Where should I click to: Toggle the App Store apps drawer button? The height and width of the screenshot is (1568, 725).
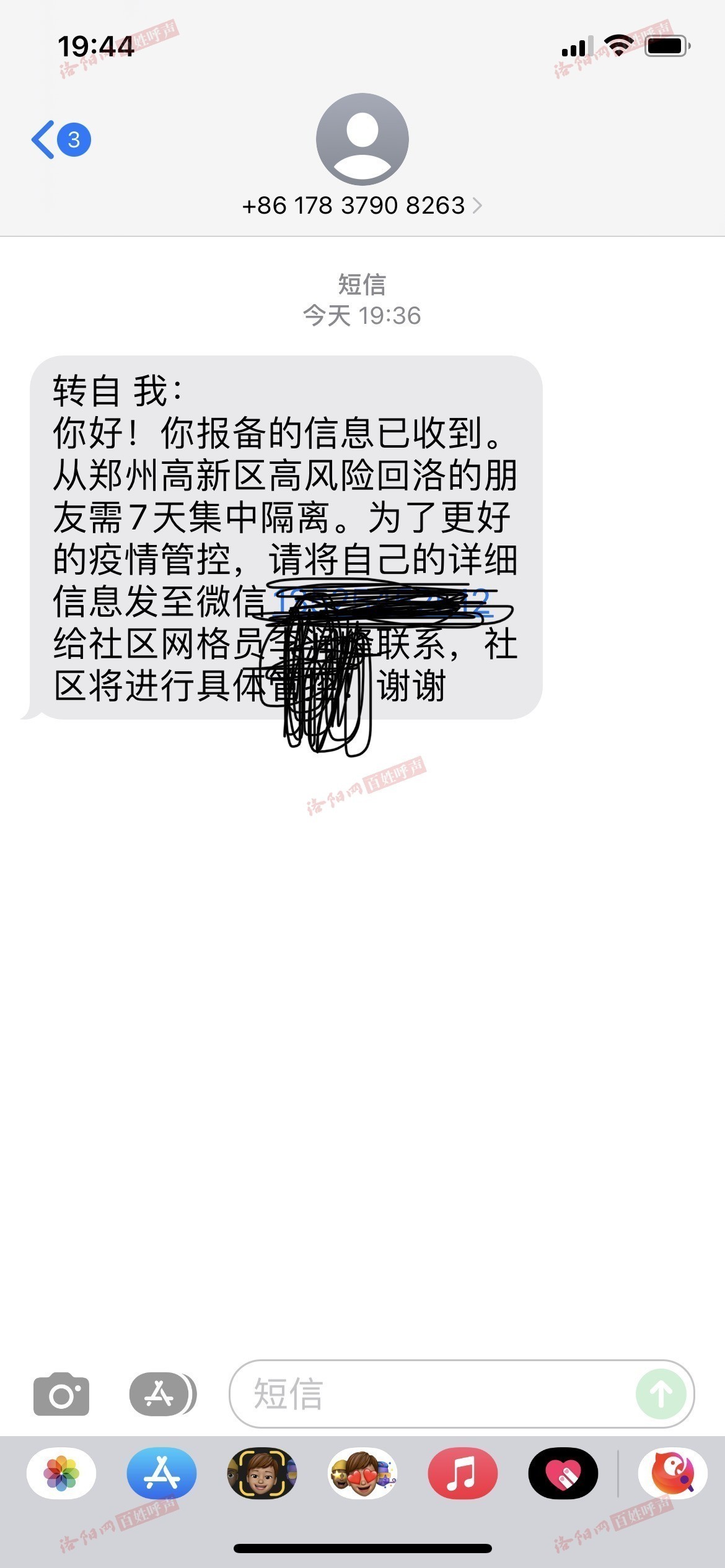(x=162, y=1395)
